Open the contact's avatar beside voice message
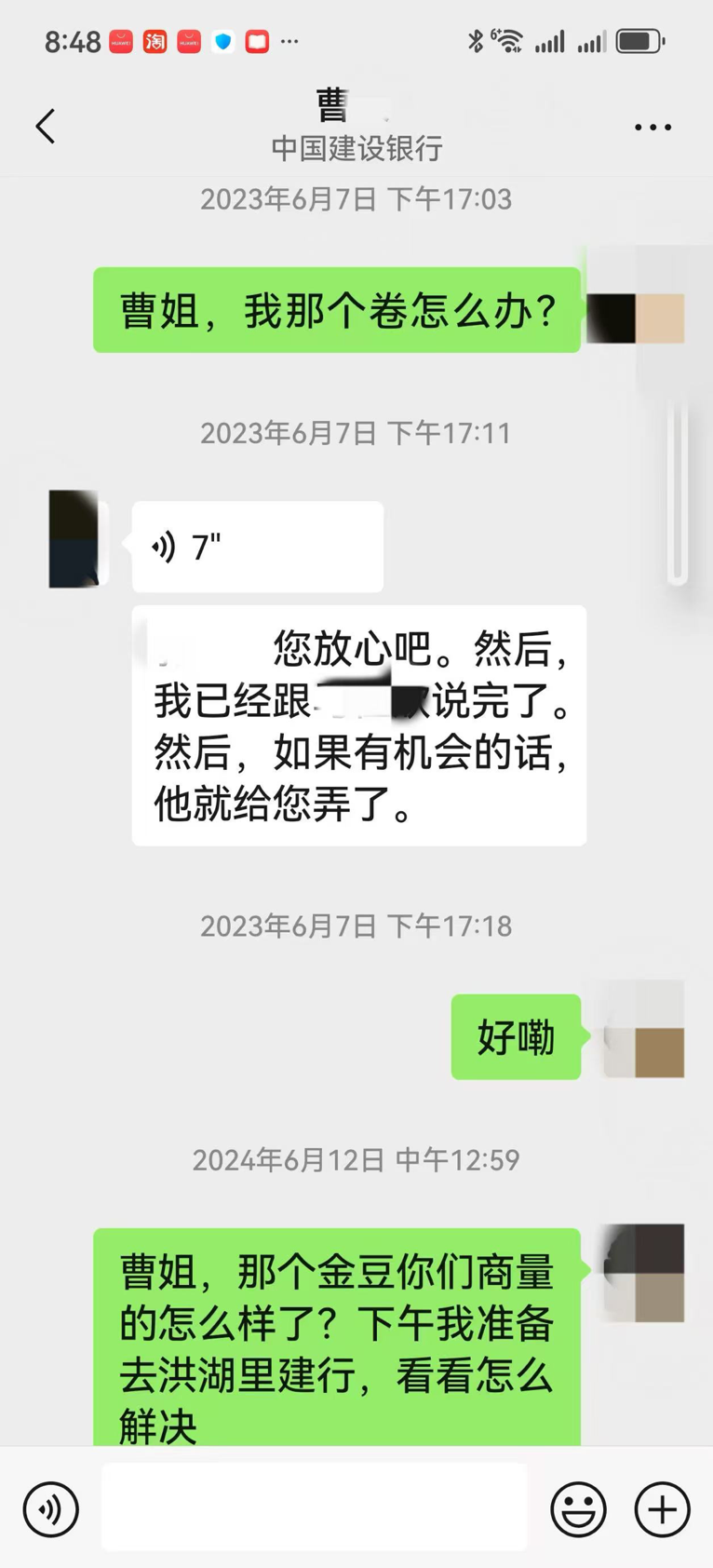713x1568 pixels. click(x=74, y=539)
